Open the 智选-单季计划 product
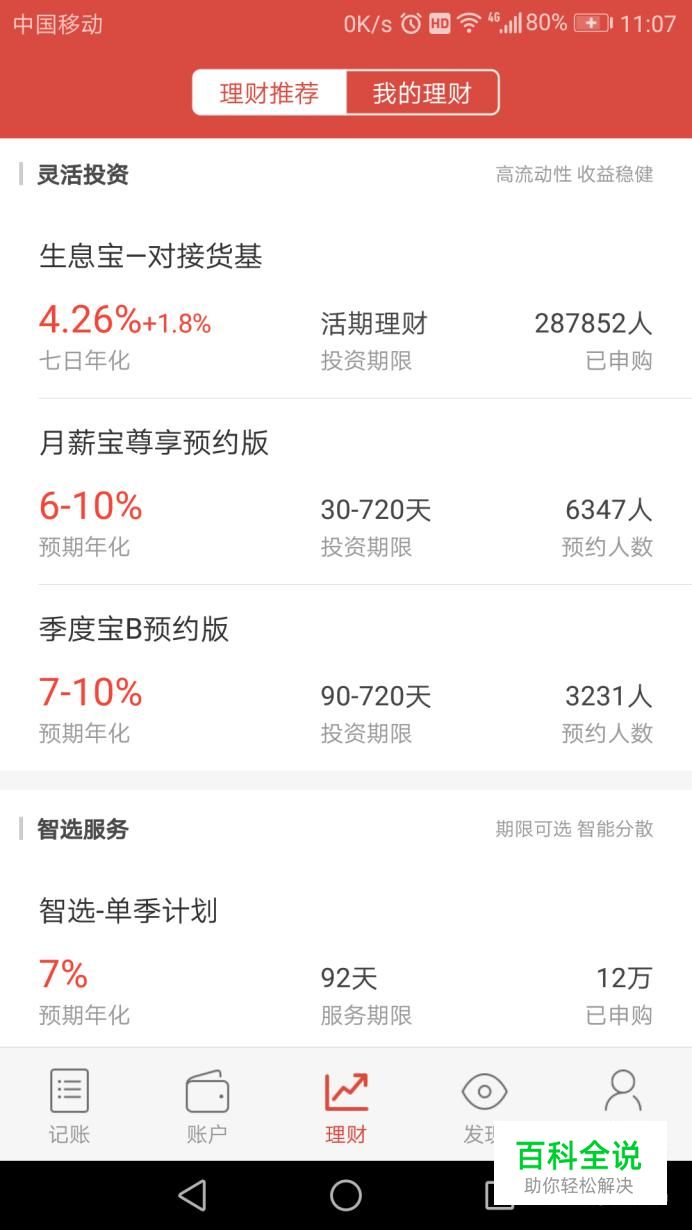The height and width of the screenshot is (1230, 692). 345,962
